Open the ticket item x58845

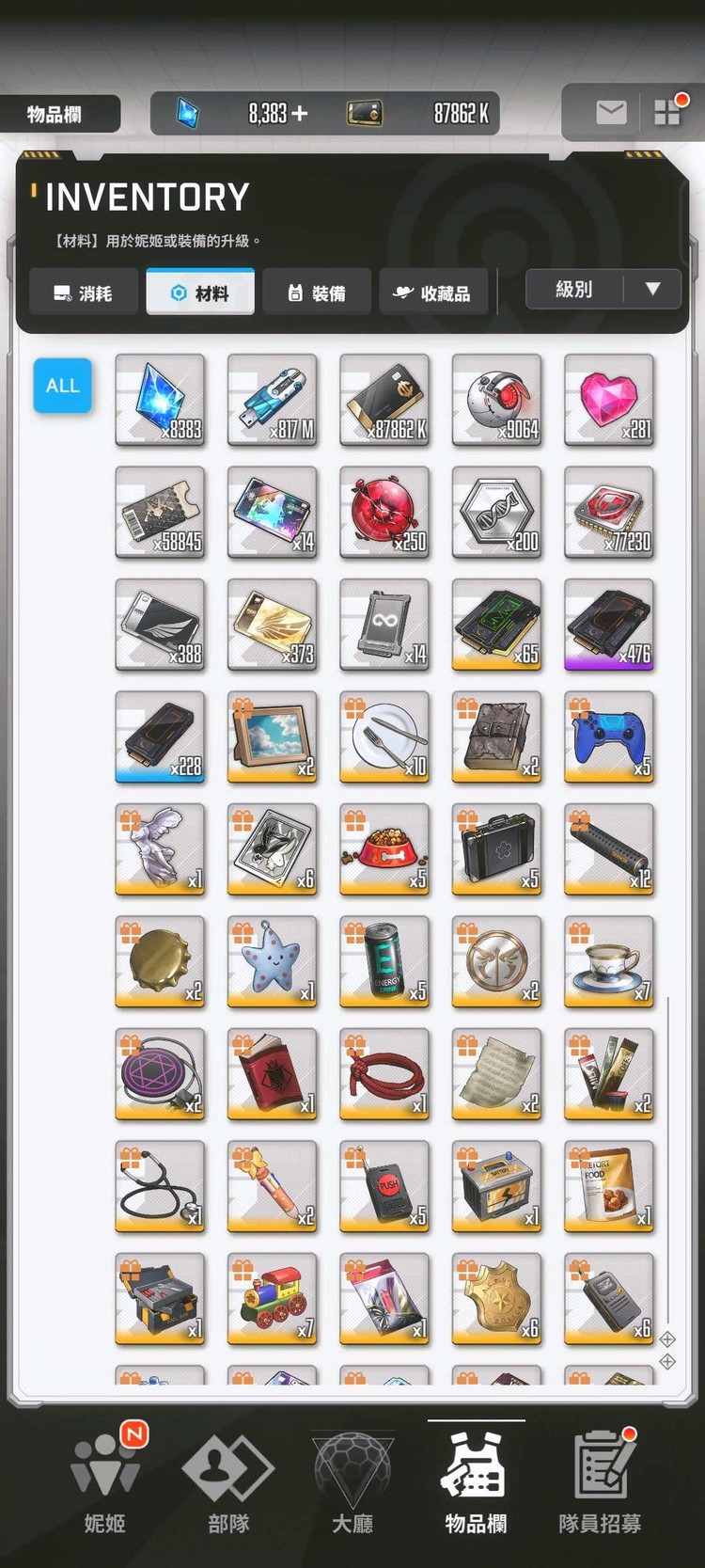(x=160, y=513)
